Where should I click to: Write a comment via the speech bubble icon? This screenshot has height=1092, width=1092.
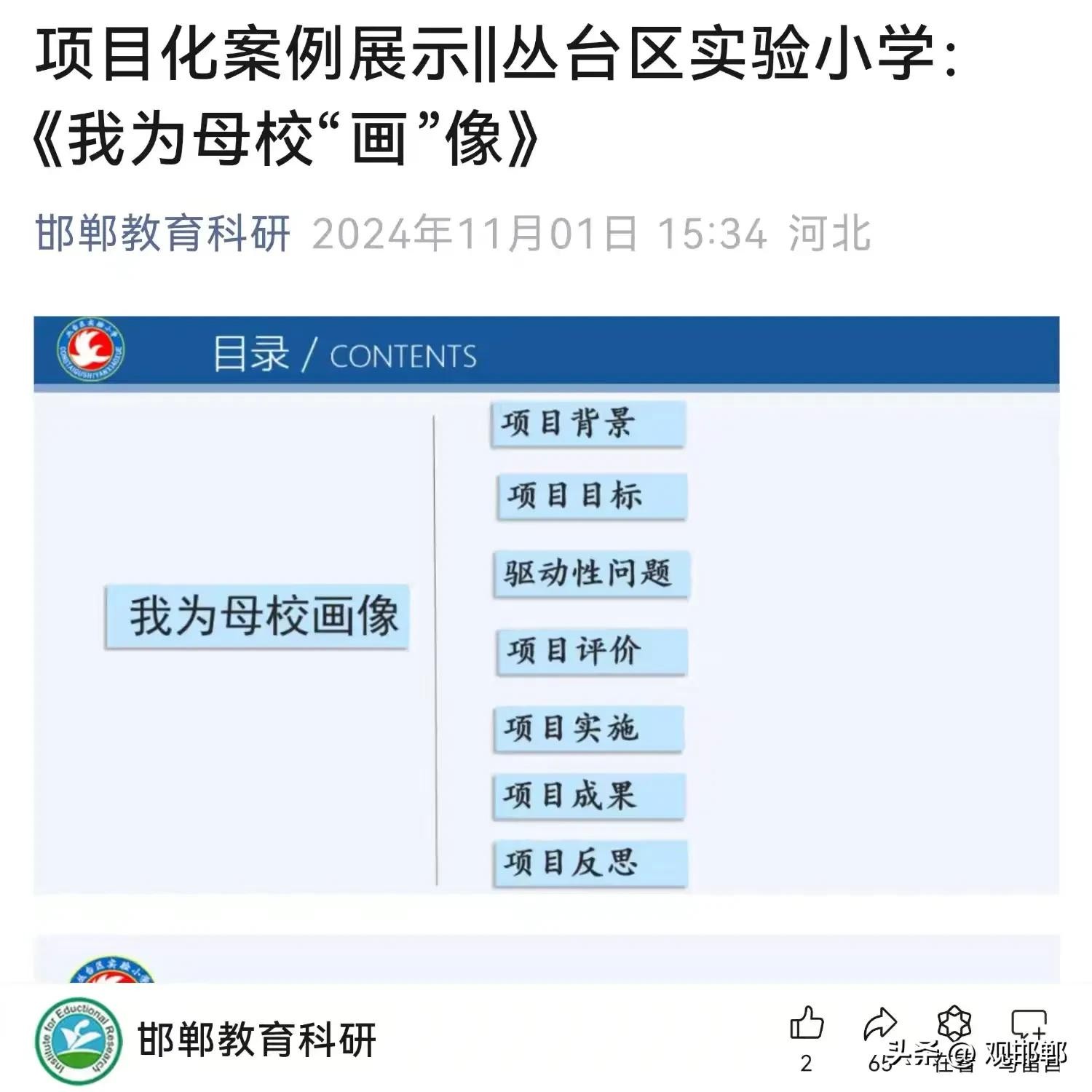[1029, 1024]
